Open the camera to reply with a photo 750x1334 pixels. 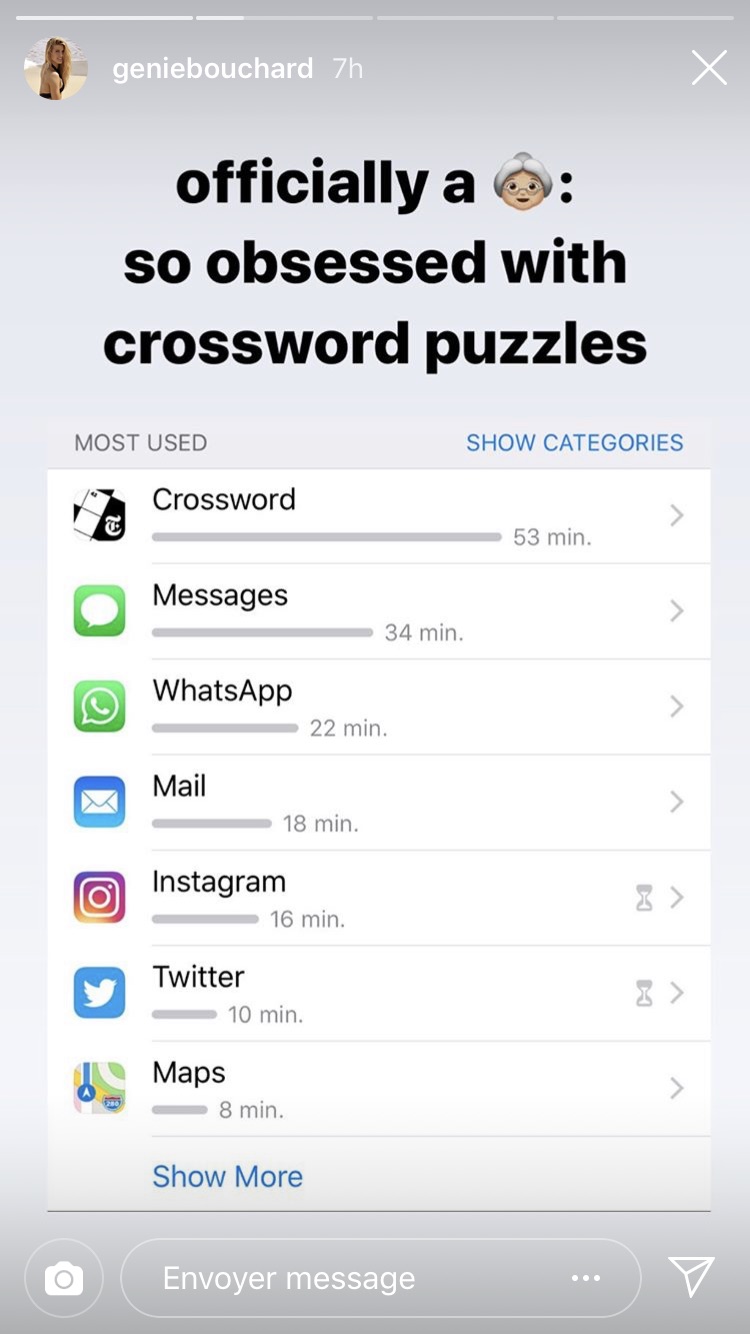point(64,1278)
